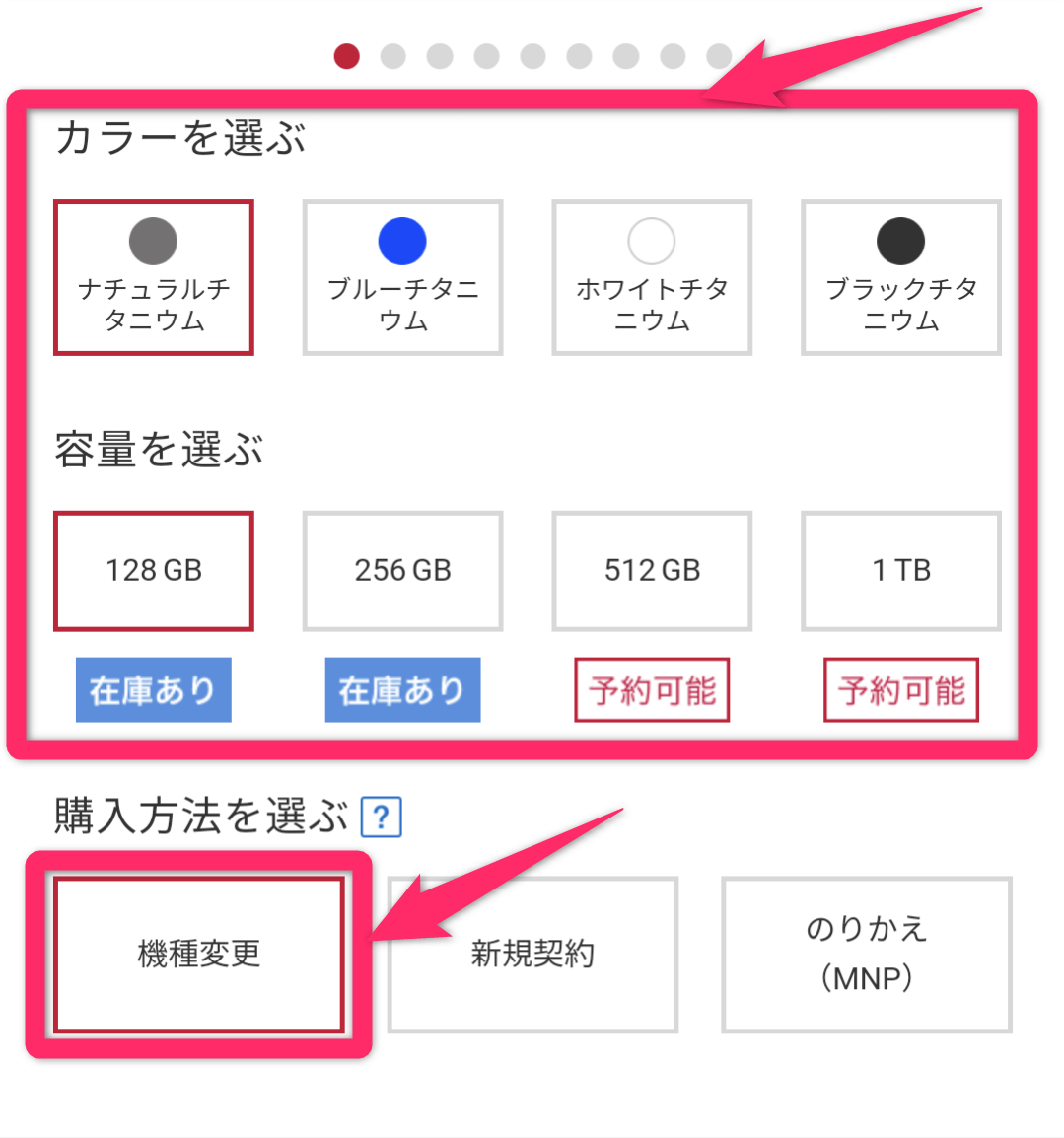Screen dimensions: 1064x1138
Task: Open the help icon next to 購入方法を選ぶ
Action: [x=384, y=817]
